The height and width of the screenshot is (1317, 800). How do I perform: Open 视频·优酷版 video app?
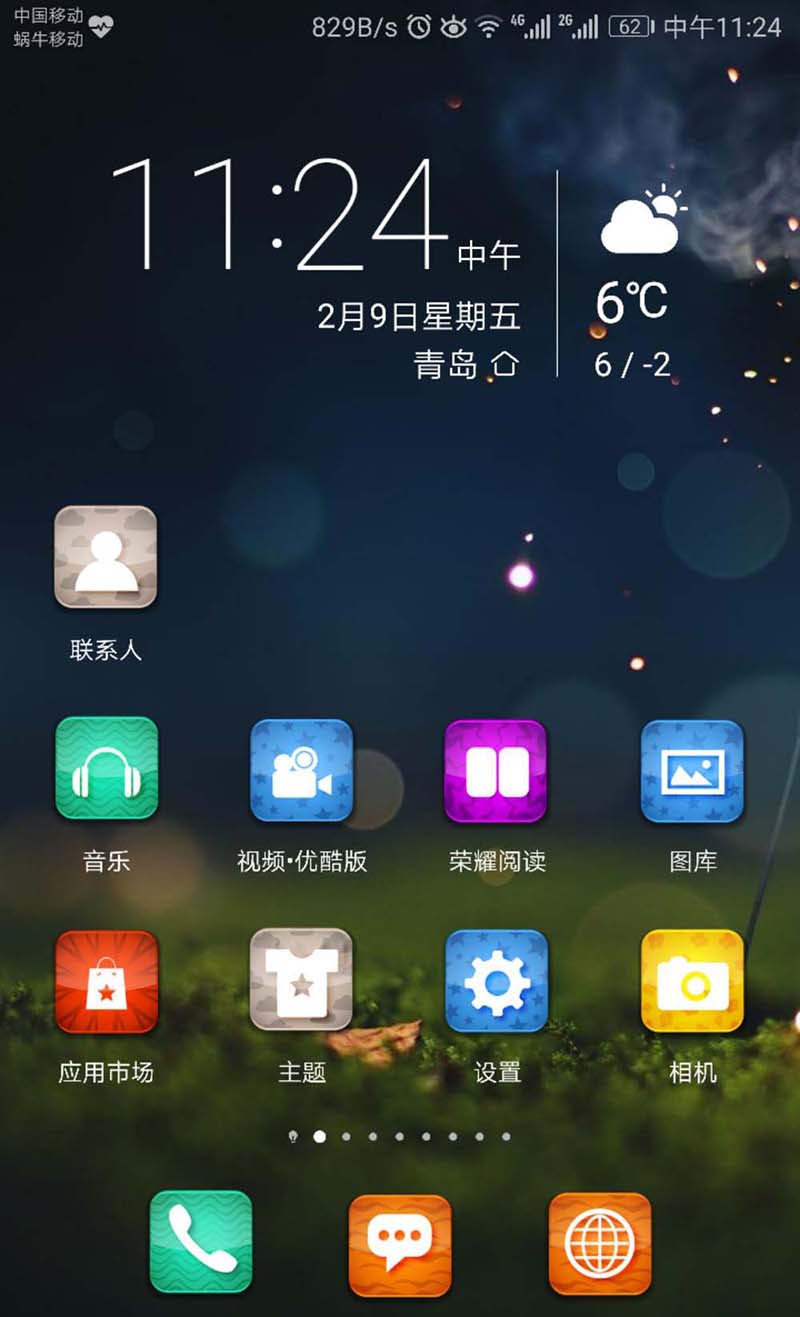point(301,770)
